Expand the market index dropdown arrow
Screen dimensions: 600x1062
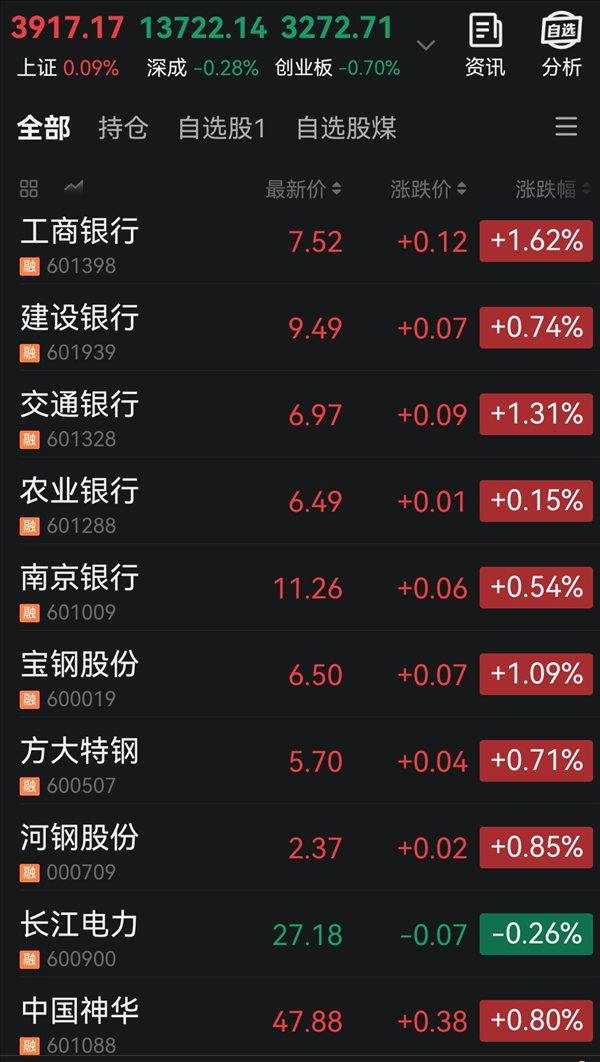tap(426, 45)
